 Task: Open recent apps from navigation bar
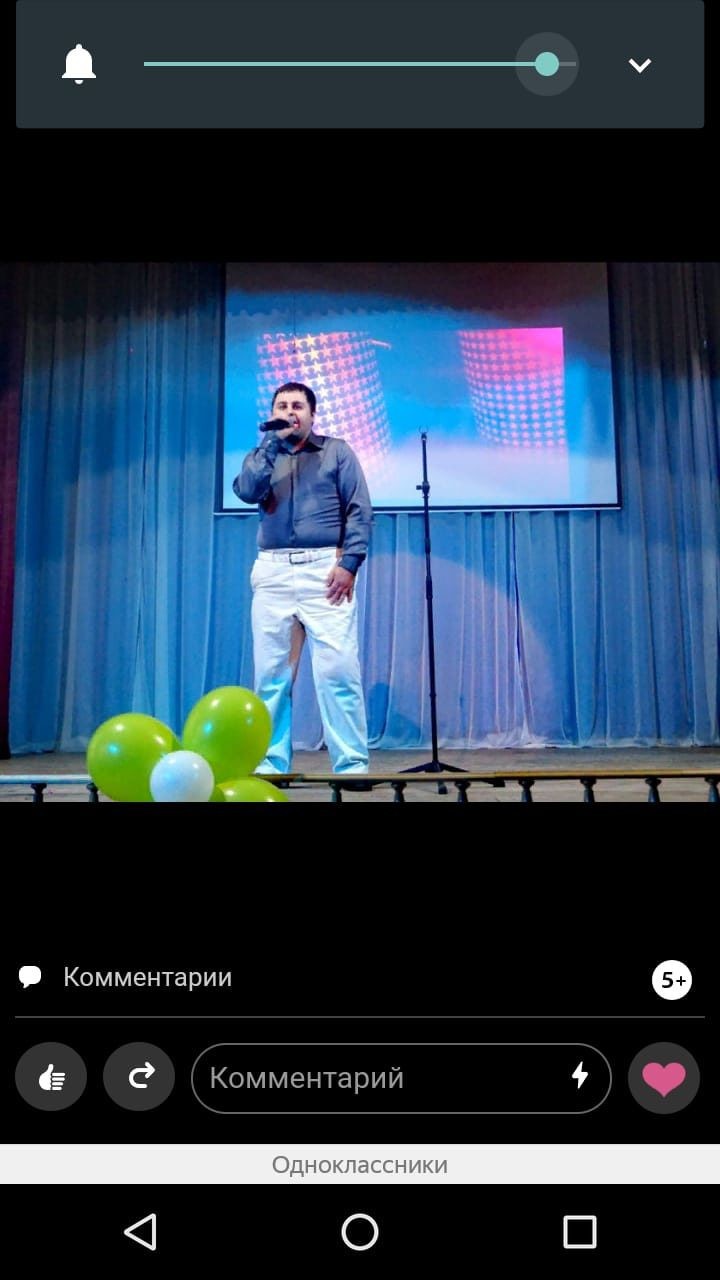[580, 1232]
